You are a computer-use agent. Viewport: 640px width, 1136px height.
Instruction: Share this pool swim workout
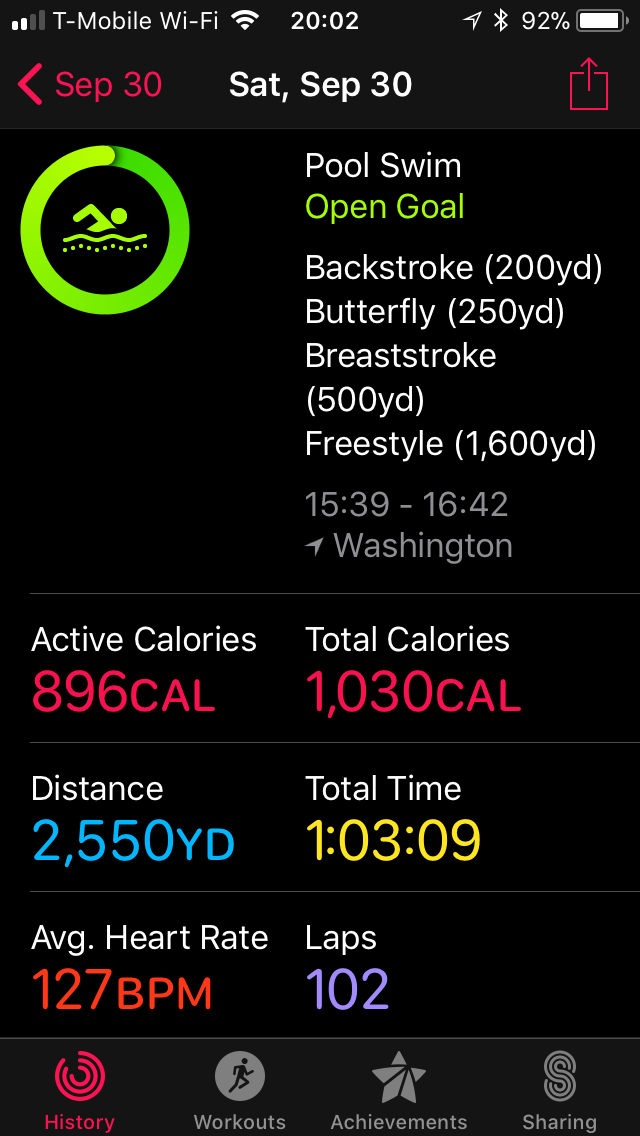[589, 84]
